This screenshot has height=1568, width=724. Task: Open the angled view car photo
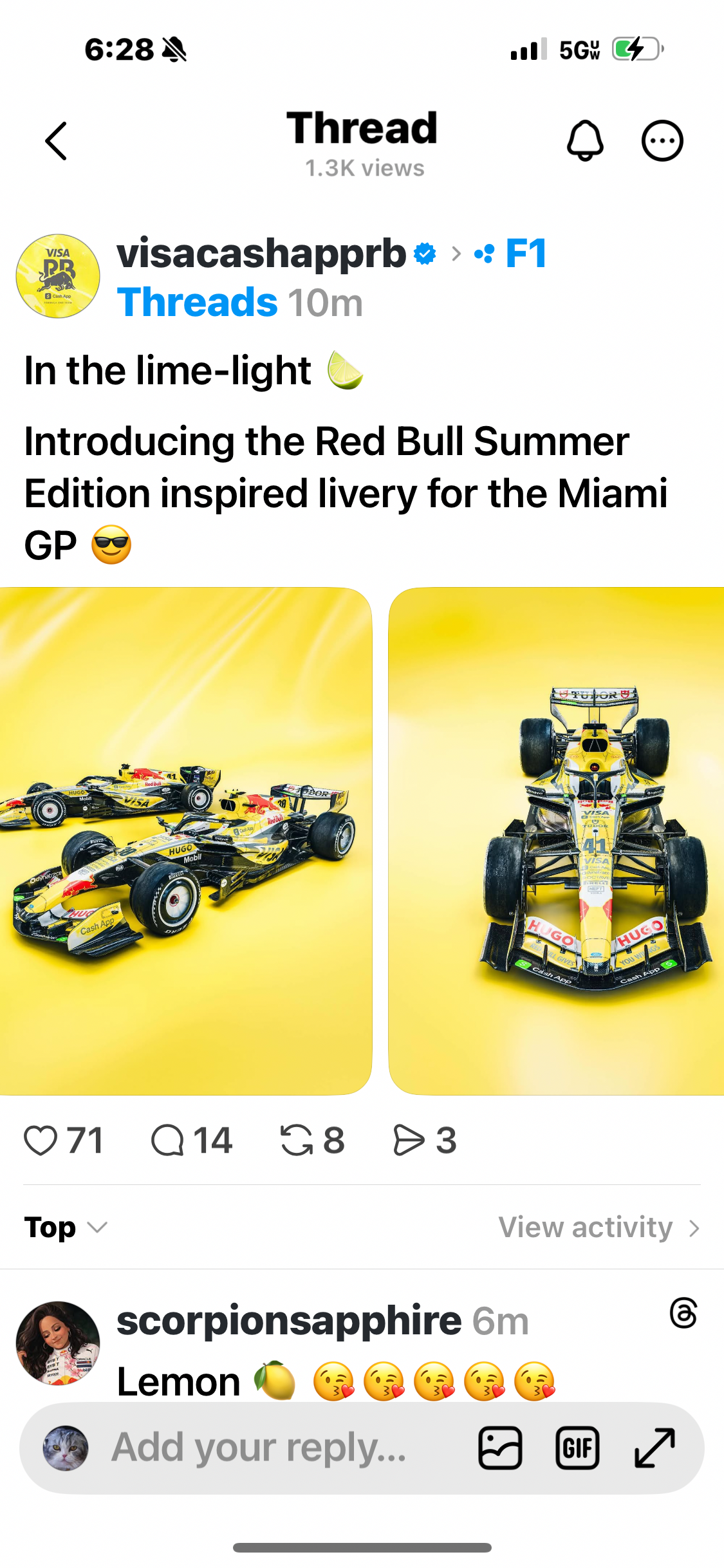(185, 841)
